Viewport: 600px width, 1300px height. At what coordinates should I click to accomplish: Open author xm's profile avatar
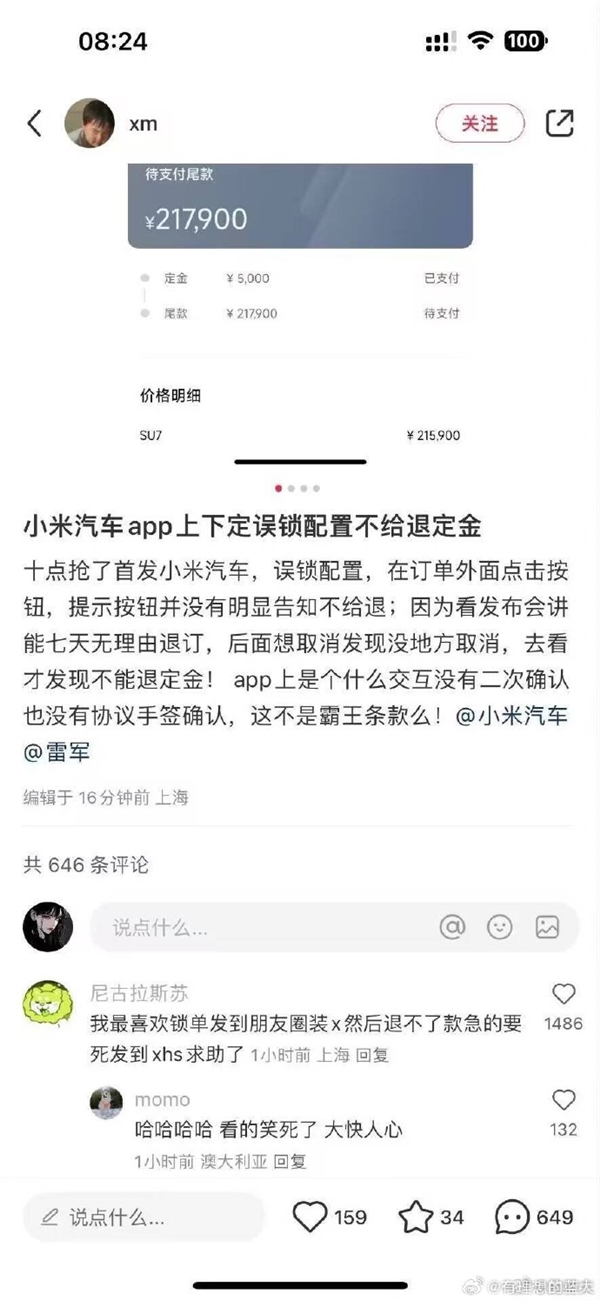point(88,123)
